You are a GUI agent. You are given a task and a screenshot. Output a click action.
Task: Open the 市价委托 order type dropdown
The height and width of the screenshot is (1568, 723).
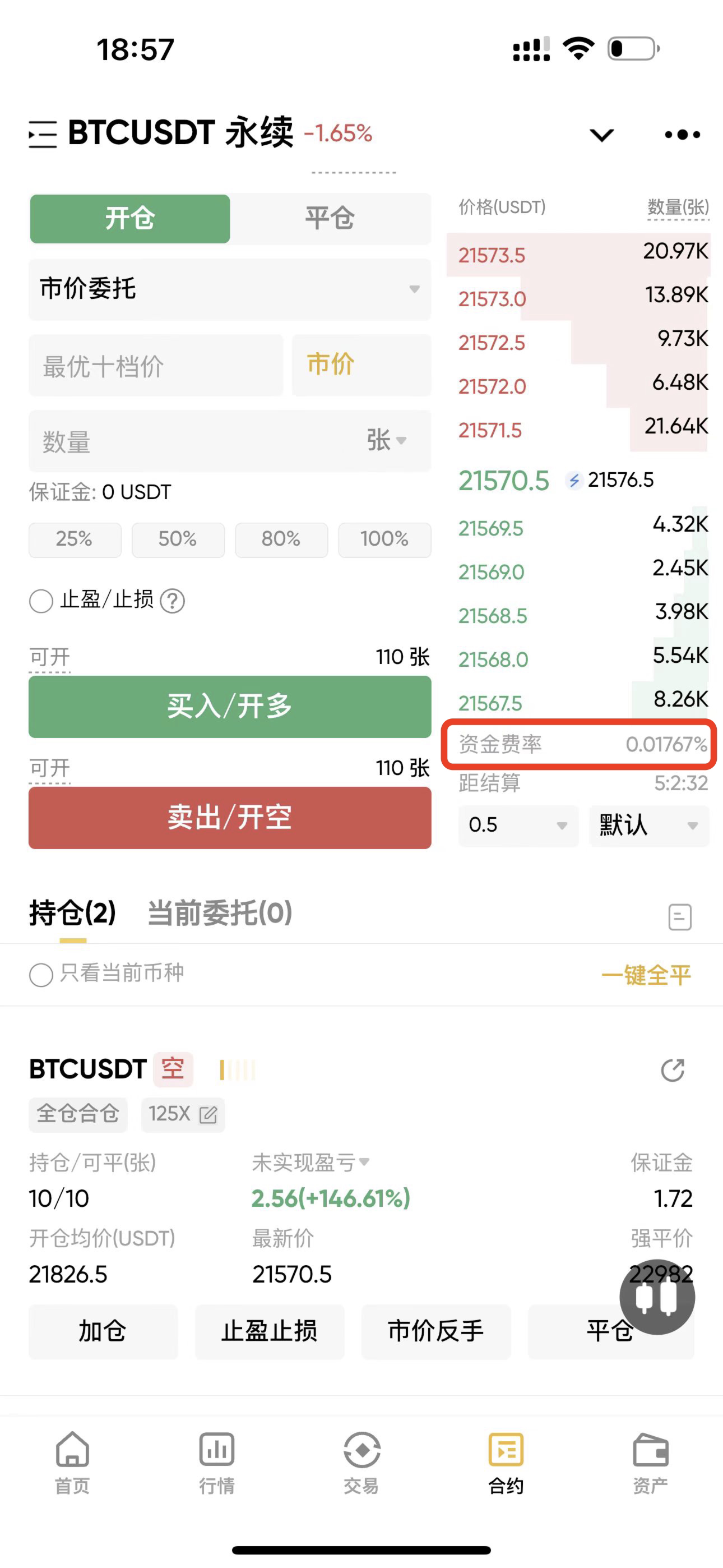tap(229, 289)
